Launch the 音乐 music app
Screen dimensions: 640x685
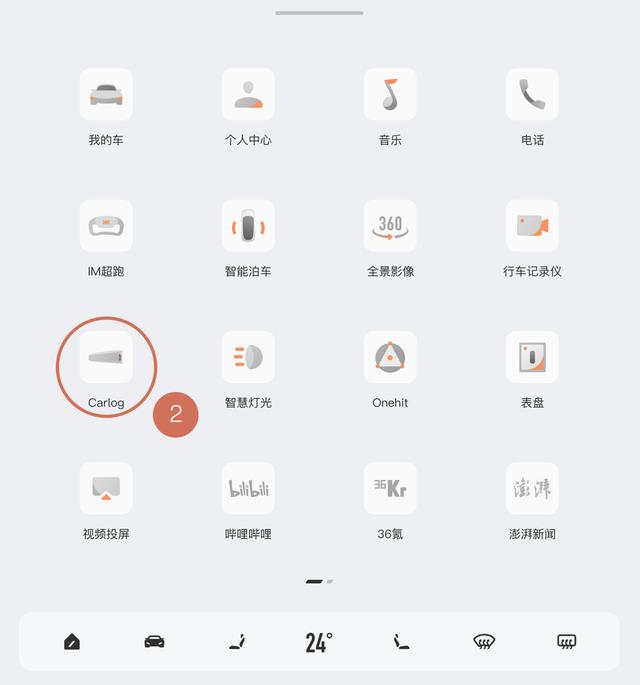pyautogui.click(x=390, y=95)
